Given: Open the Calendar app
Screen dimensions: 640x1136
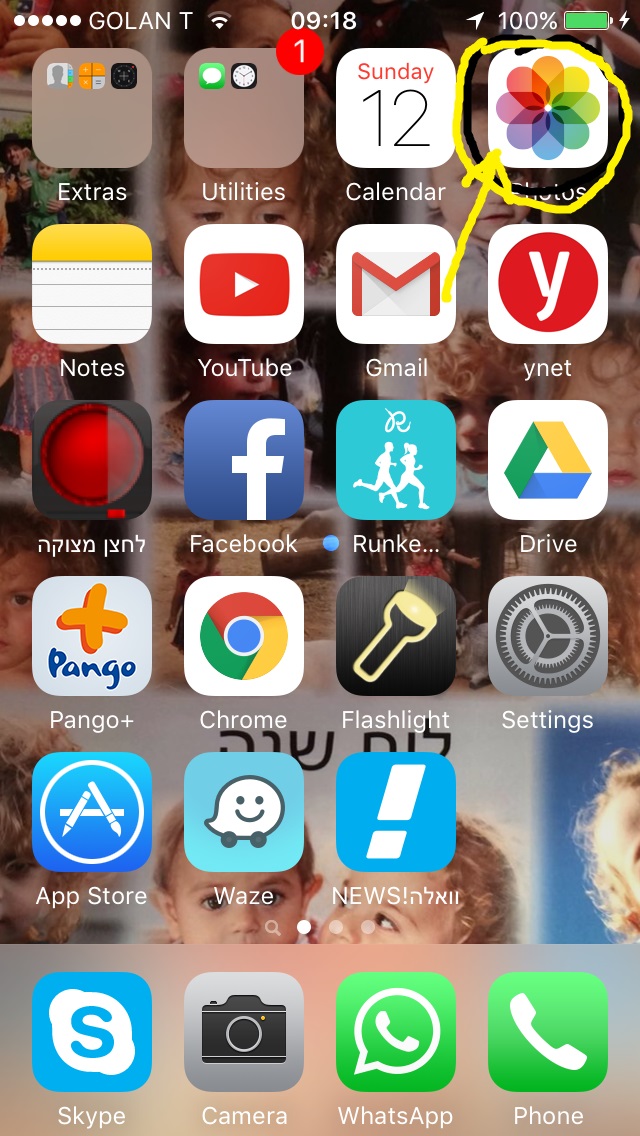Looking at the screenshot, I should click(x=396, y=108).
